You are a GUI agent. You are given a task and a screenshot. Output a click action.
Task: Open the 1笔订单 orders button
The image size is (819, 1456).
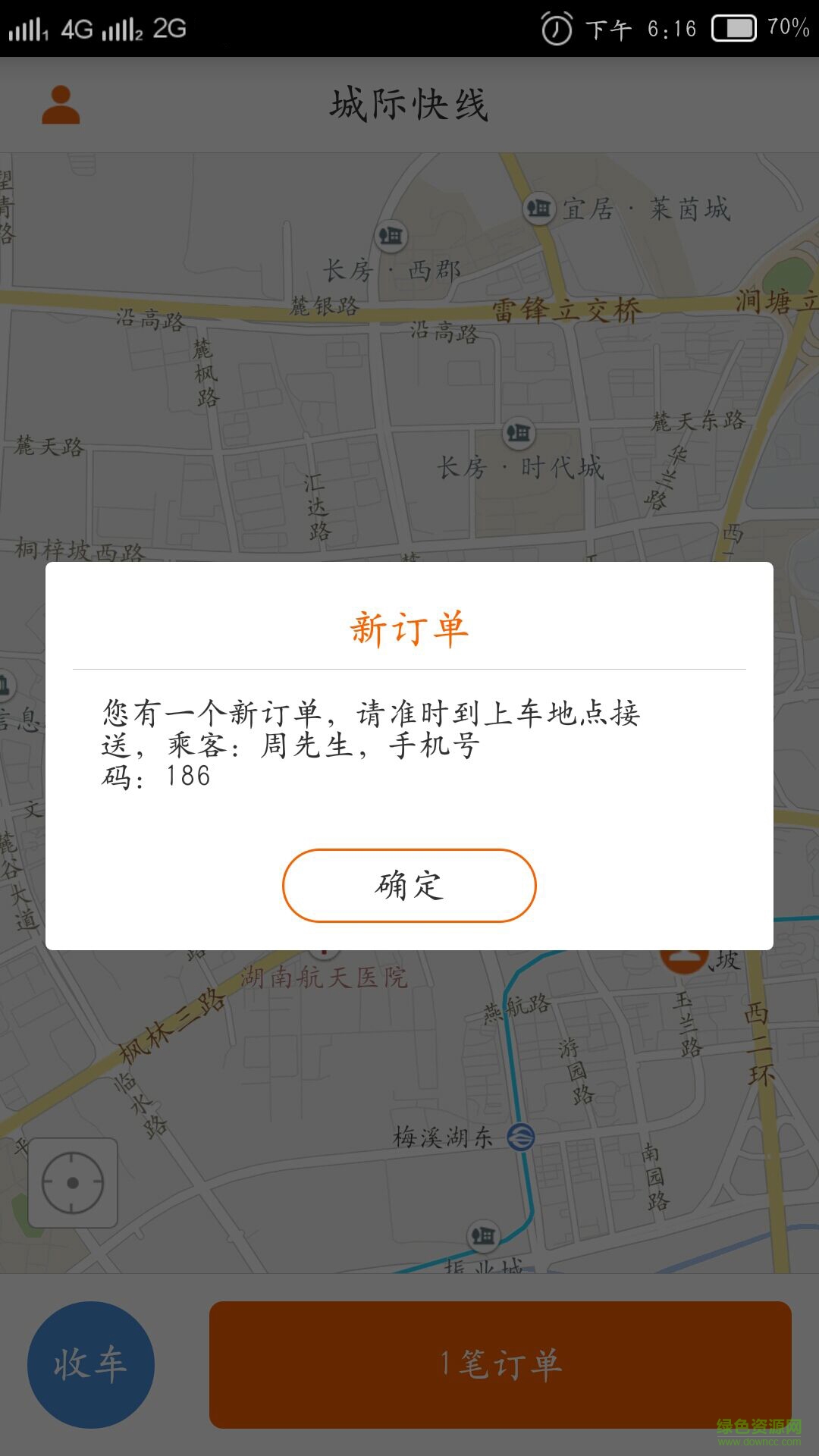(500, 1364)
